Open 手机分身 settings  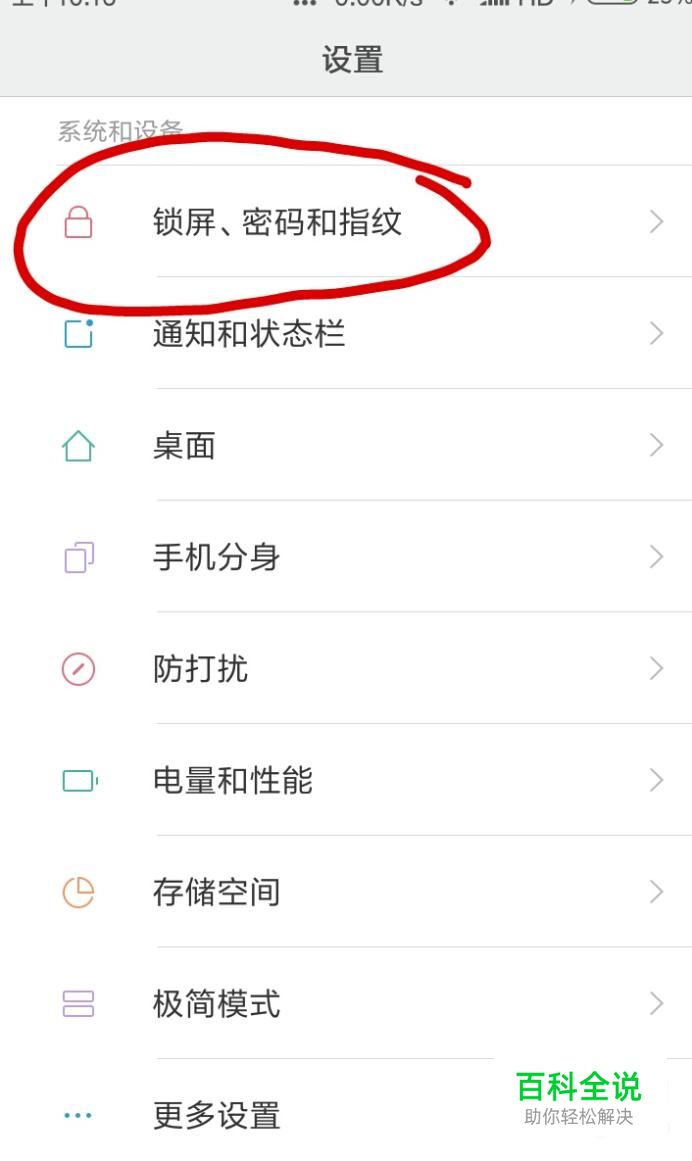pyautogui.click(x=346, y=557)
